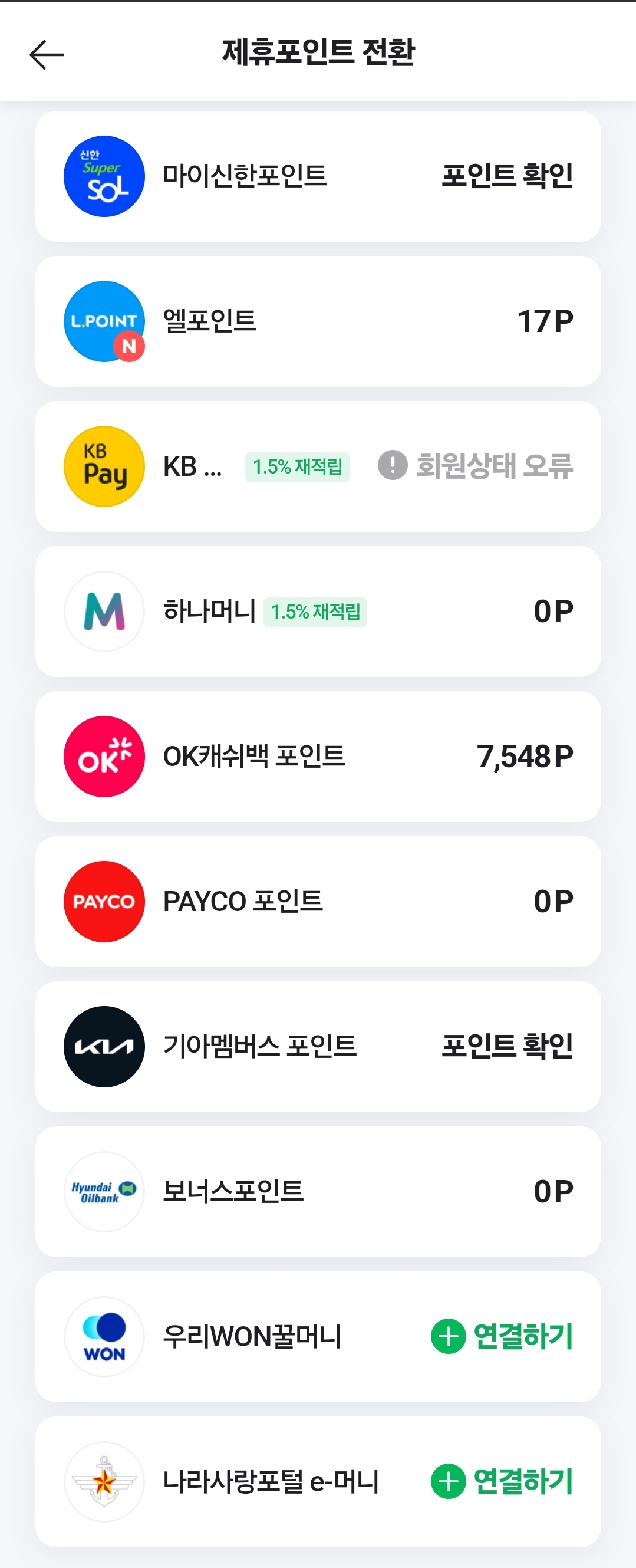Tap the error icon beside 회원상태 오류

pyautogui.click(x=393, y=467)
